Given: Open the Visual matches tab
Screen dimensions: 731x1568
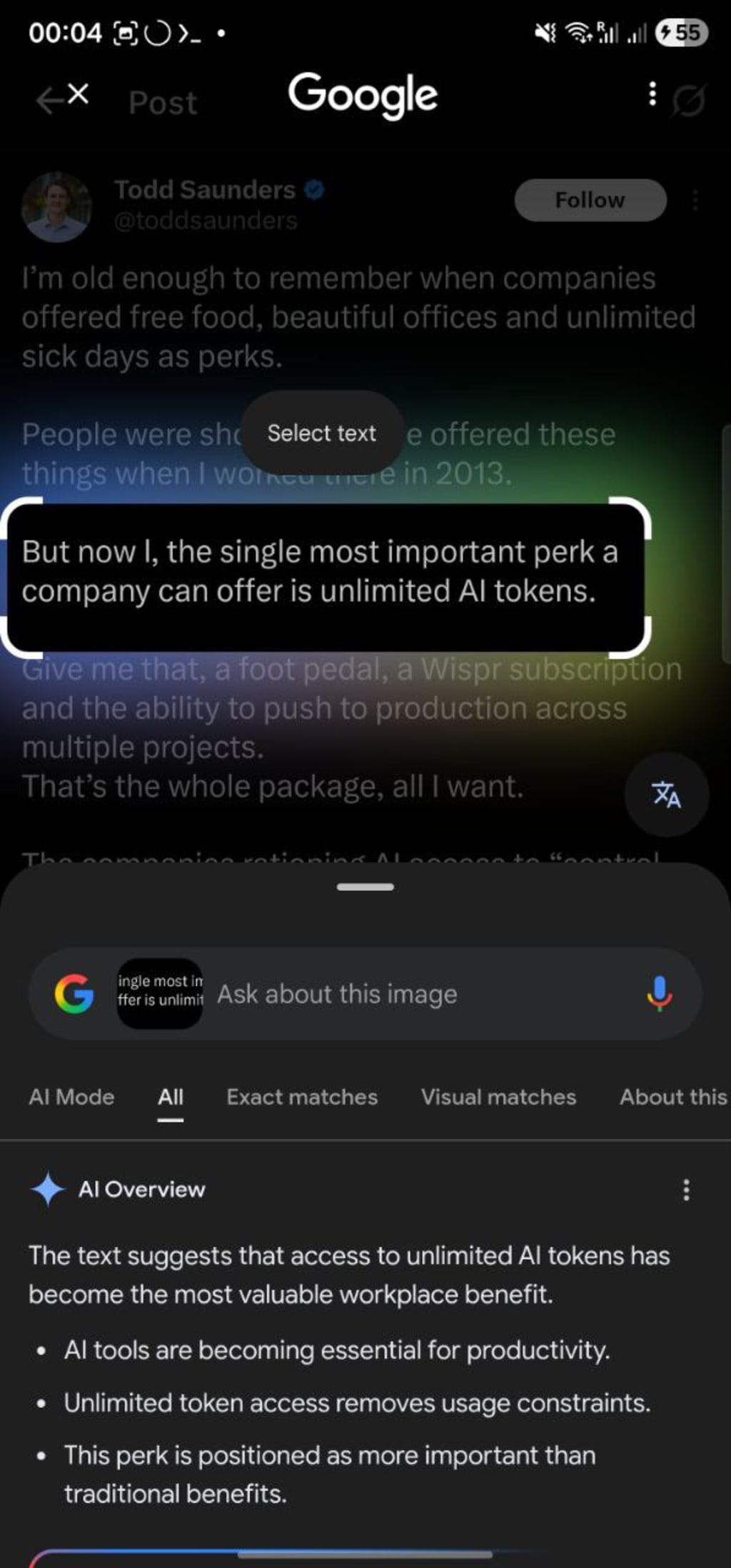Looking at the screenshot, I should pyautogui.click(x=498, y=1097).
